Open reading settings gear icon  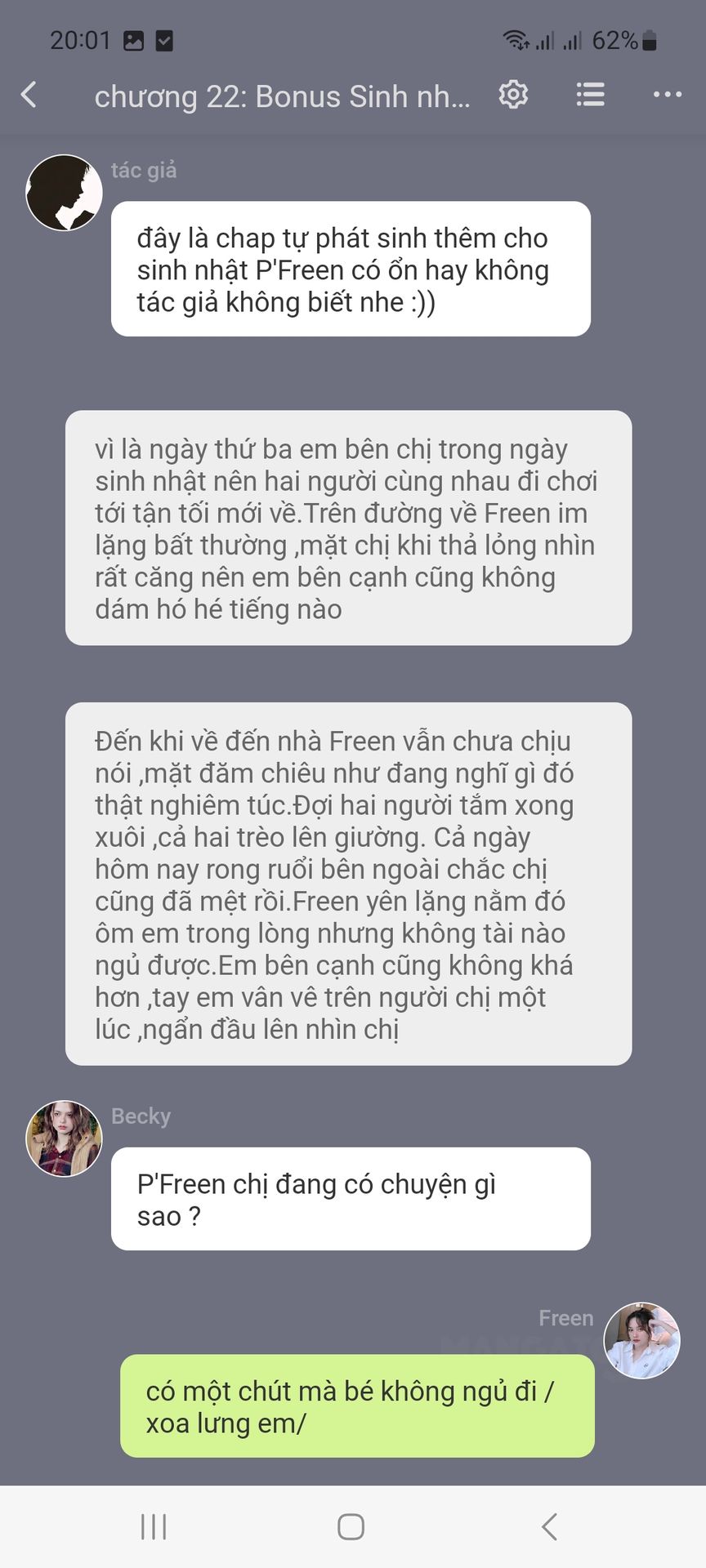513,95
